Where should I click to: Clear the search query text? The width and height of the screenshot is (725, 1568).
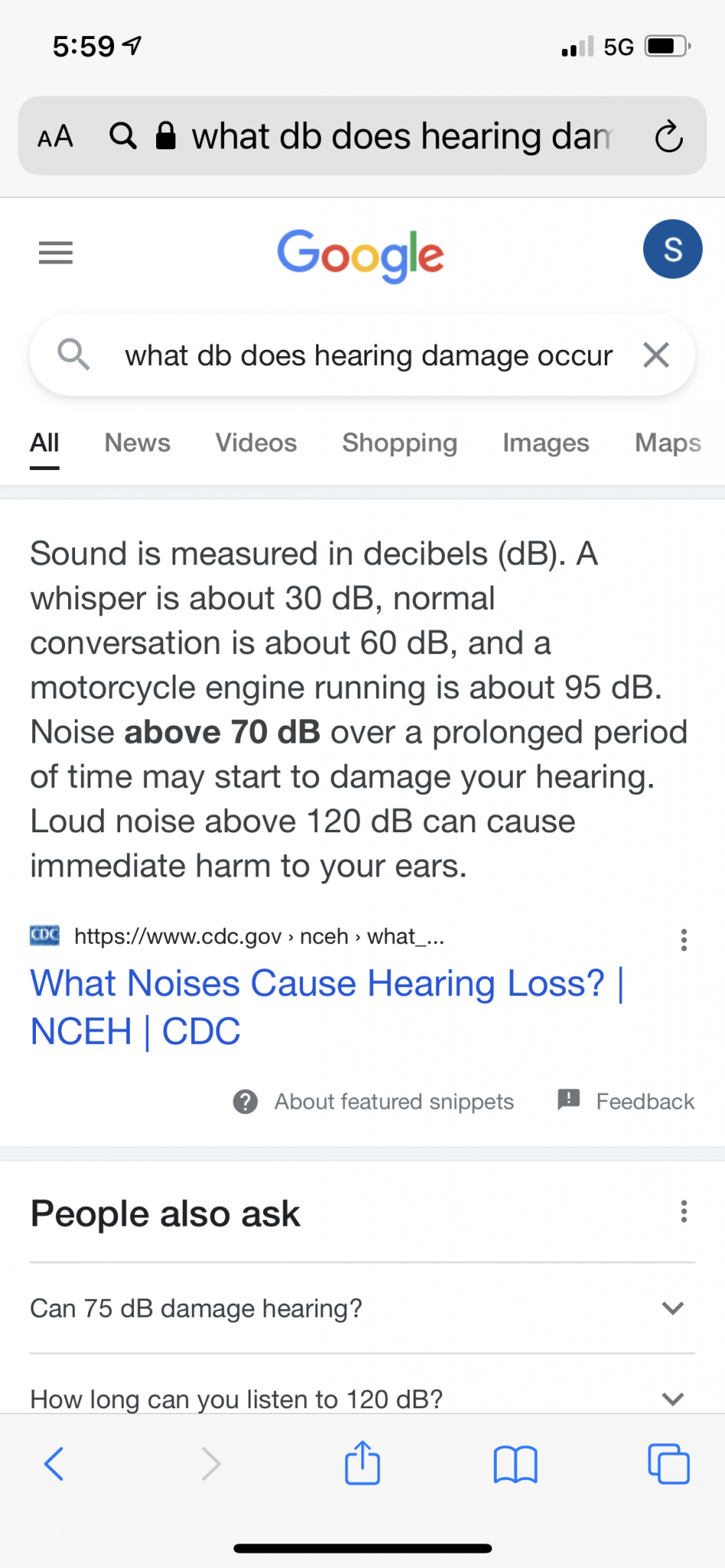pos(656,355)
